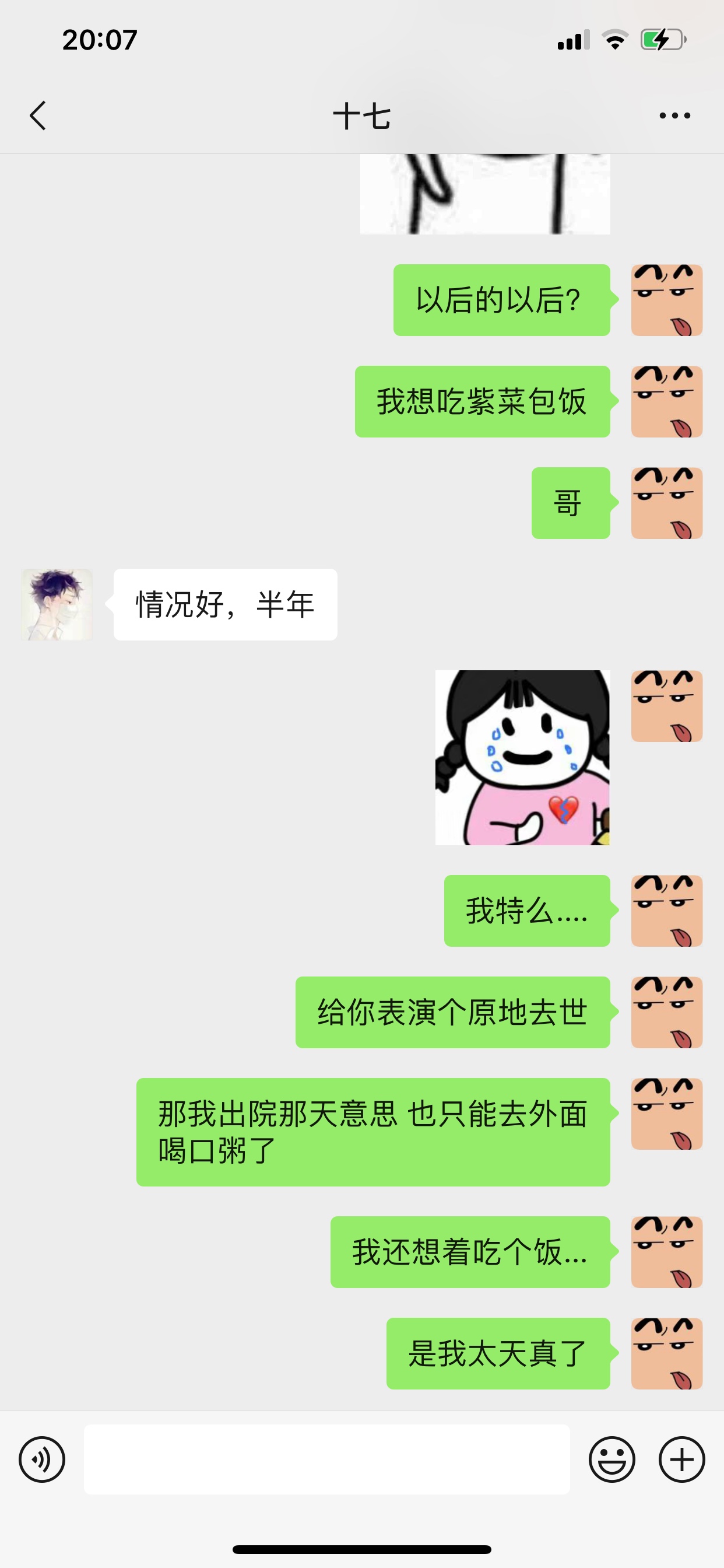Open the chat info overflow menu
The width and height of the screenshot is (724, 1568).
coord(674,116)
